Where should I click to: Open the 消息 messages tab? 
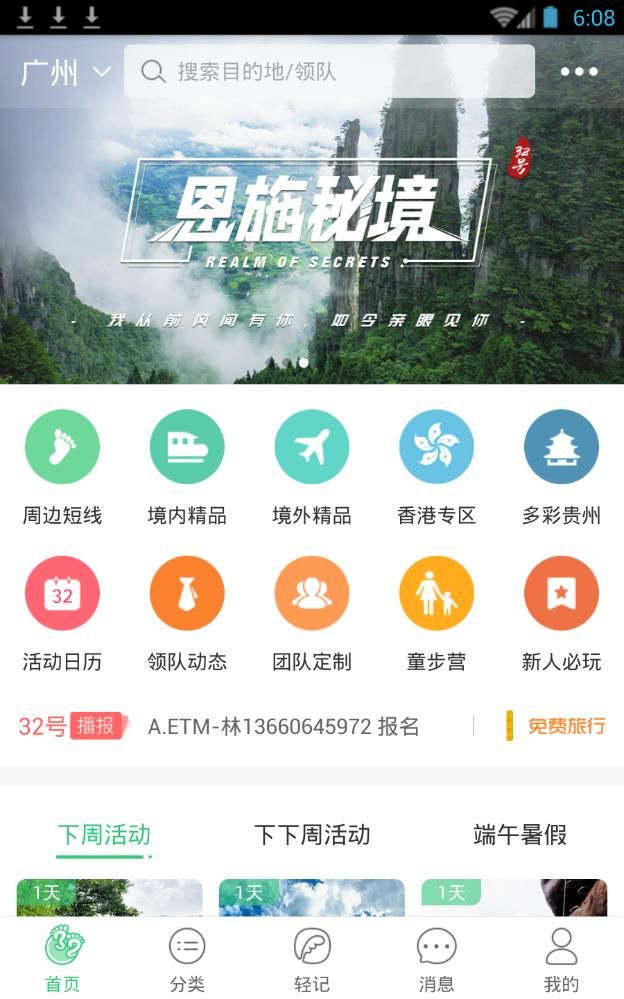(x=436, y=960)
